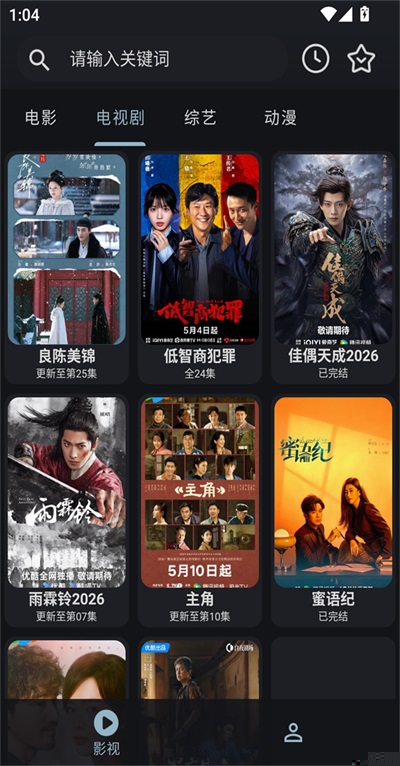Open the 主角 drama card
The image size is (400, 766).
[200, 511]
